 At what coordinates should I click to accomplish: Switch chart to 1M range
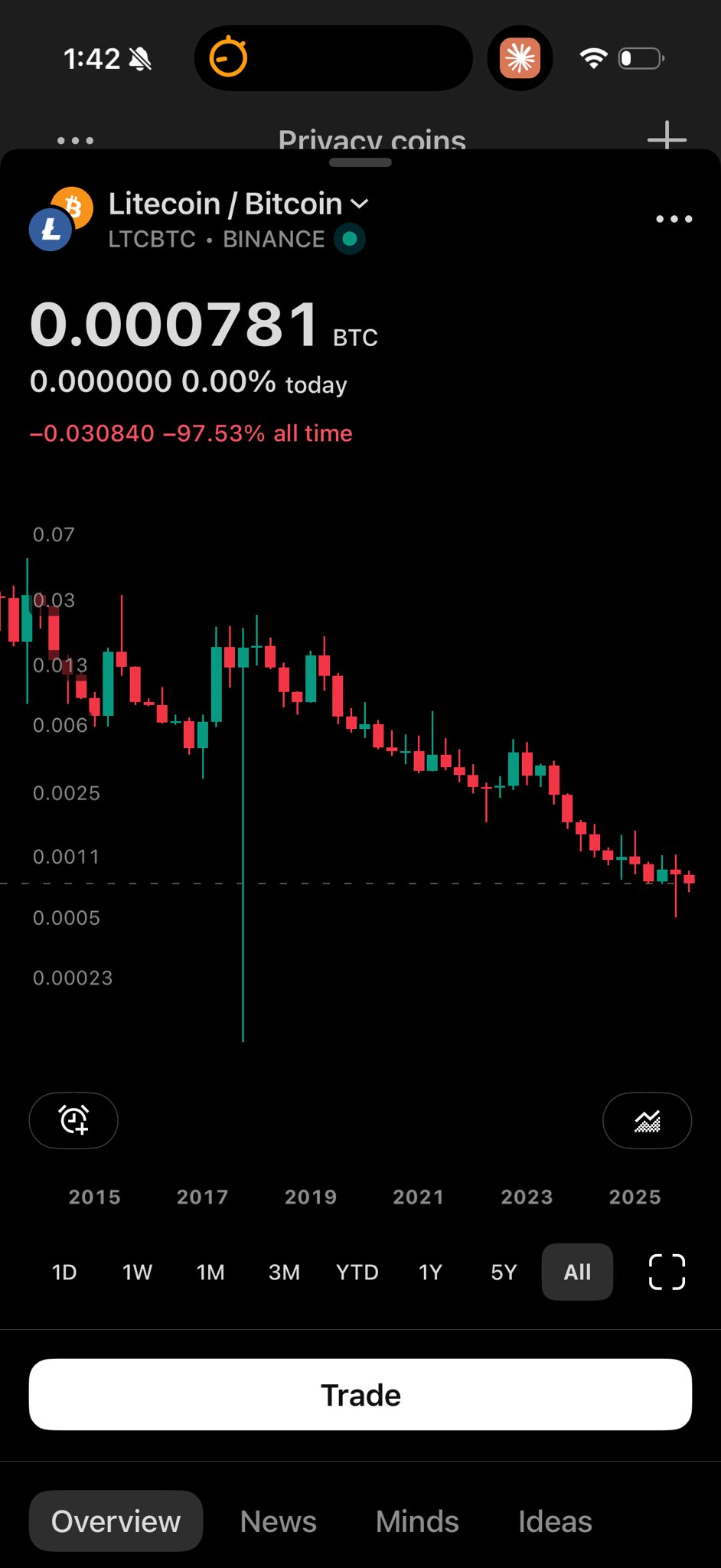point(210,1272)
